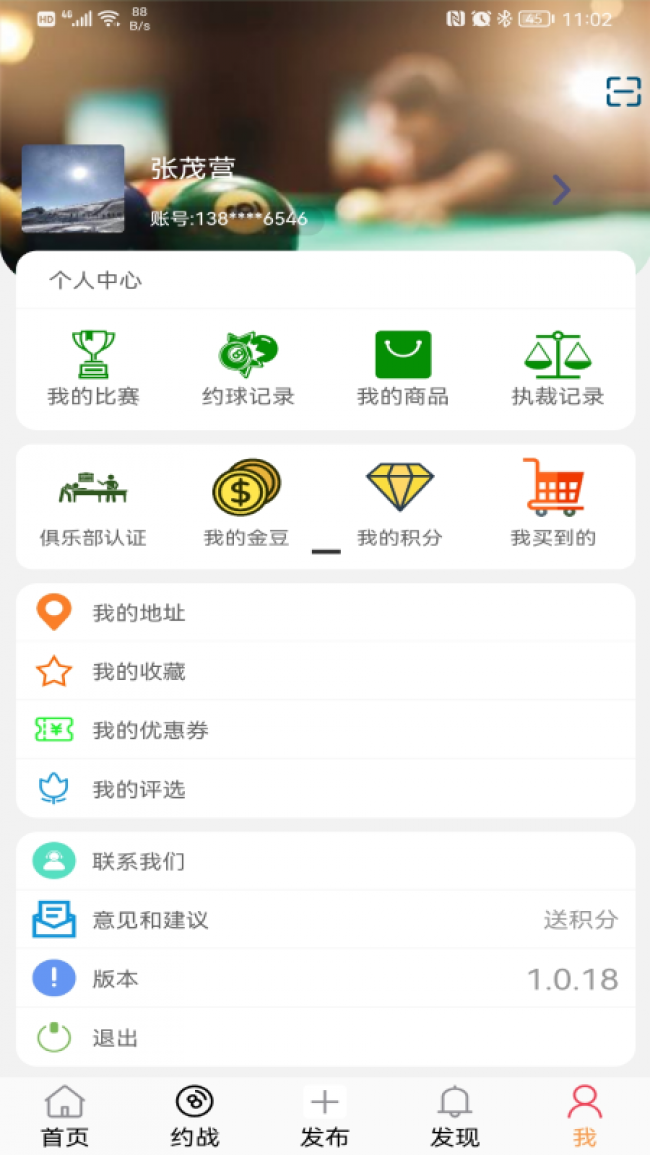Switch to the 约战 tab
This screenshot has width=650, height=1155.
(x=195, y=1116)
